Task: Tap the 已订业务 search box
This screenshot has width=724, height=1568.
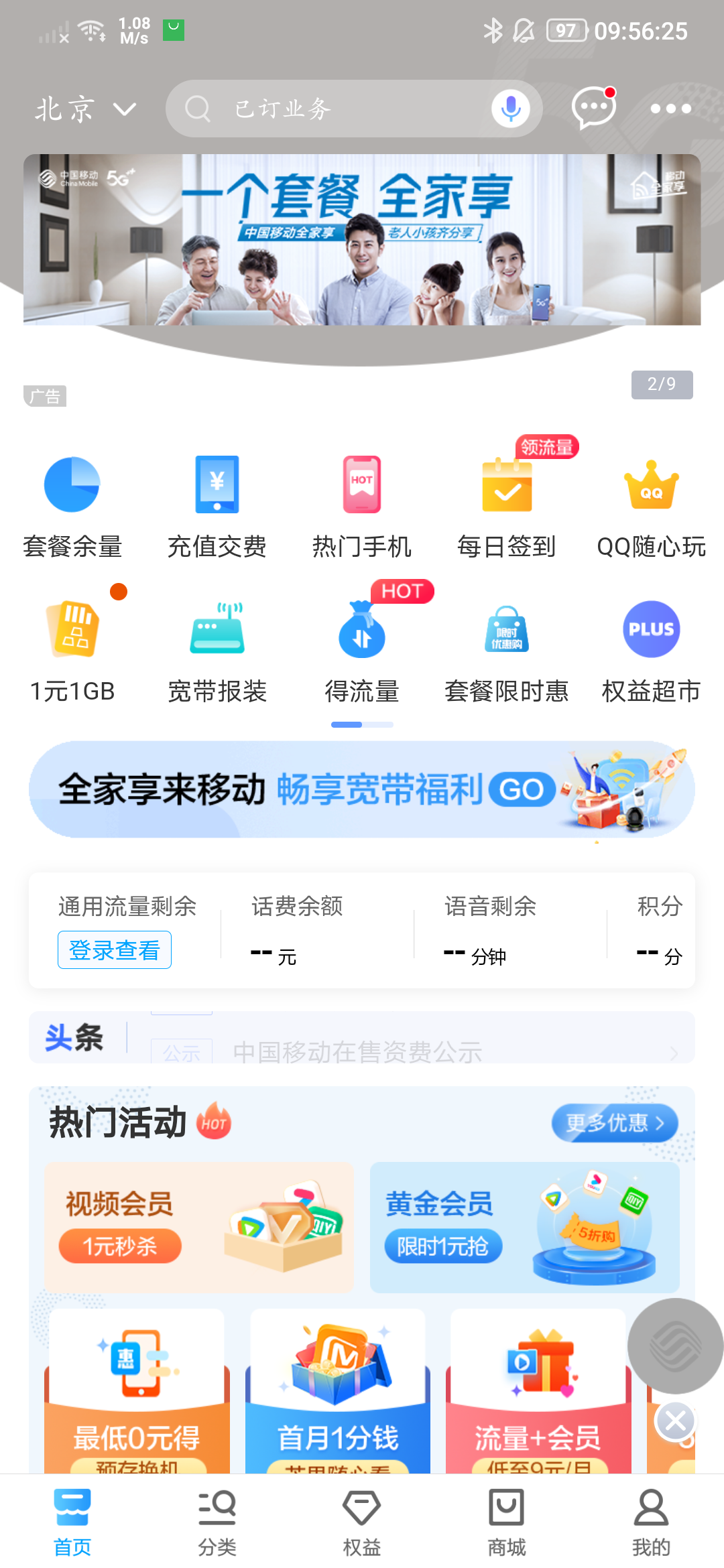Action: 335,109
